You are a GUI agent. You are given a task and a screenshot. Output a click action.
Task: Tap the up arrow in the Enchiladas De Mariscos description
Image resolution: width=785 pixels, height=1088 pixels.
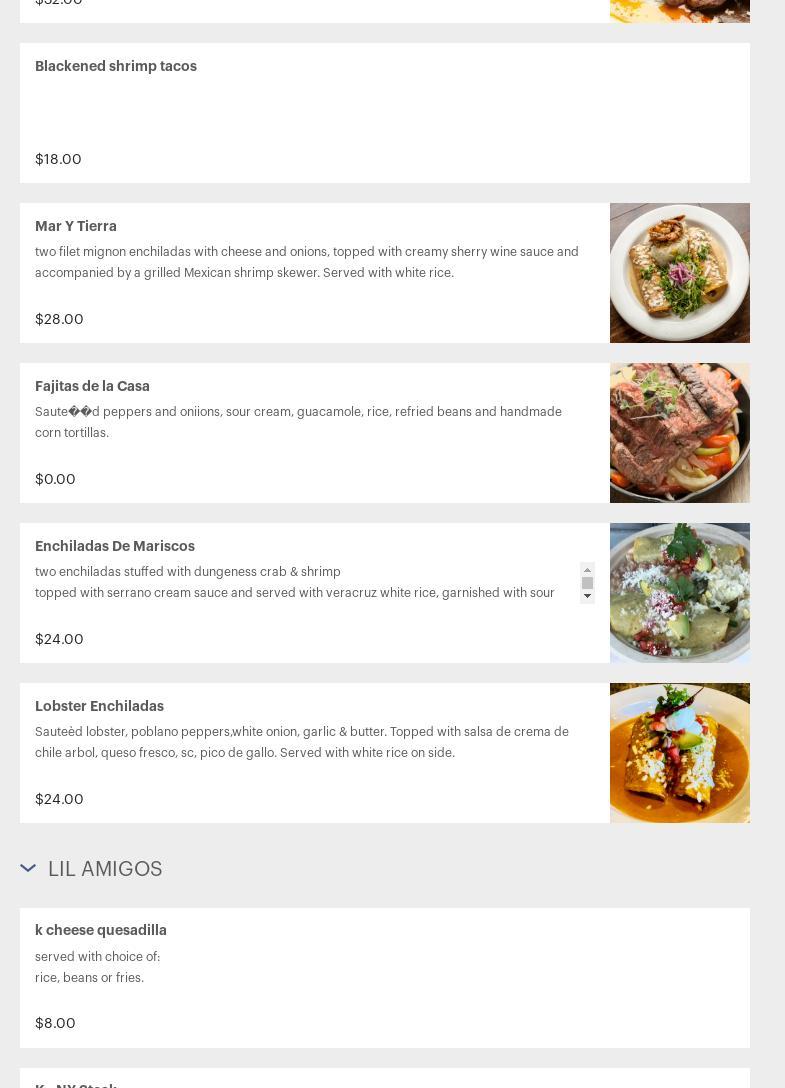(587, 569)
